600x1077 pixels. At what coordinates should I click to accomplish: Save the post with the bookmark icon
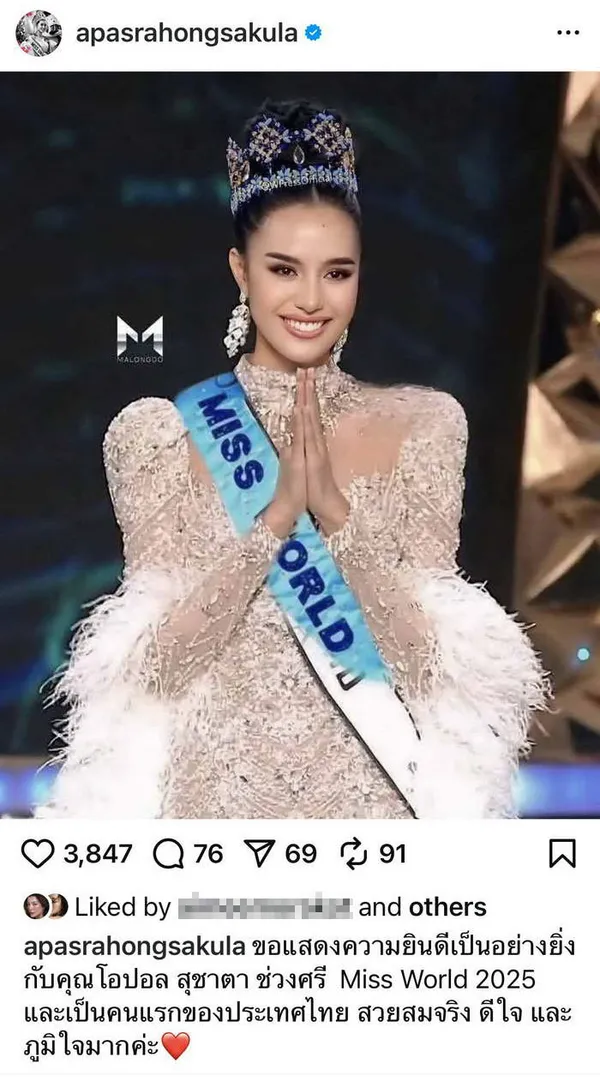point(563,853)
